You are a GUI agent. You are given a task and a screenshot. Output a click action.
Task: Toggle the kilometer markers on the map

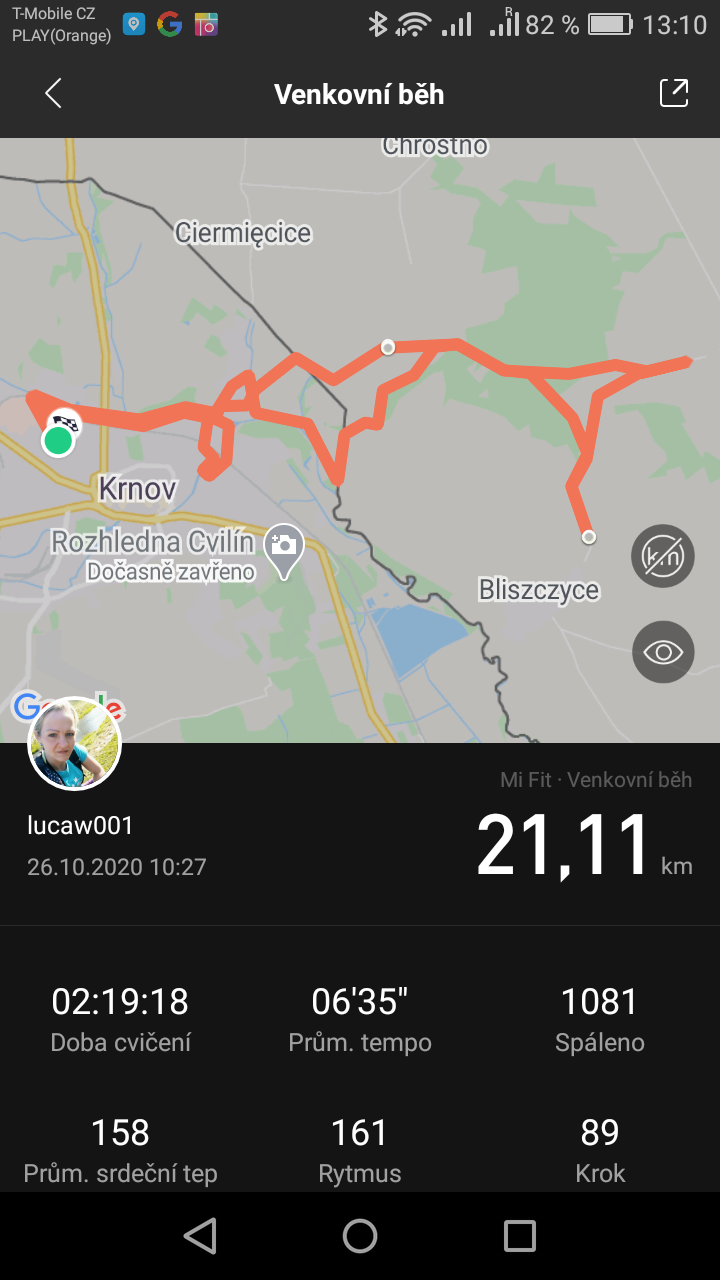point(663,555)
